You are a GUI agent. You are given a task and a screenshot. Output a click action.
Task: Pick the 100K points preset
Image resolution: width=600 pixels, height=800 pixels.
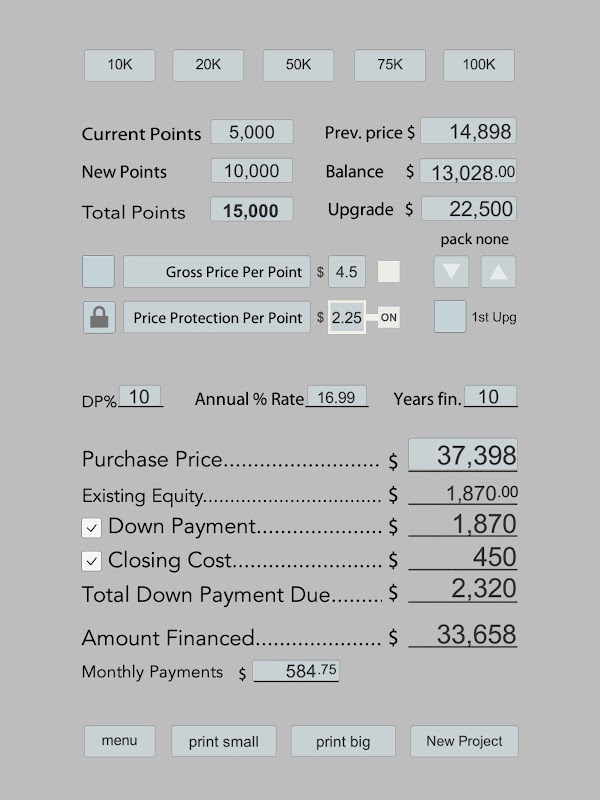pos(479,65)
